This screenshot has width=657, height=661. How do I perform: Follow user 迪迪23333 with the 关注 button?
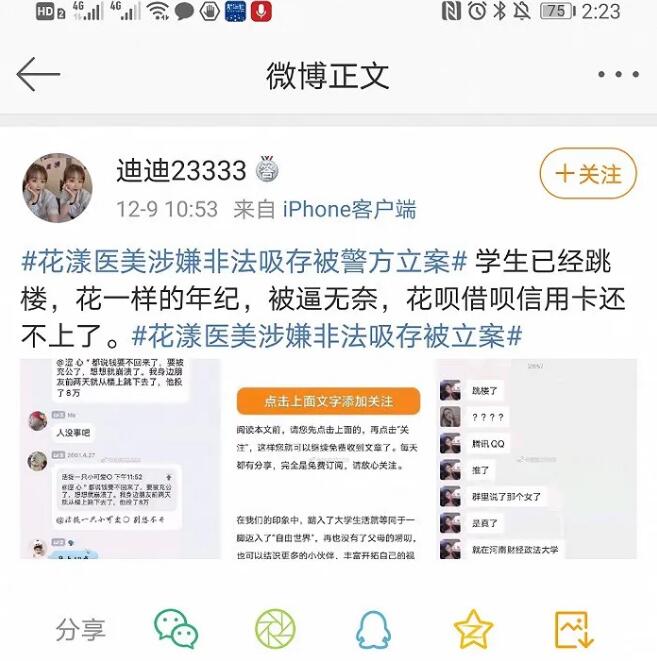click(587, 174)
